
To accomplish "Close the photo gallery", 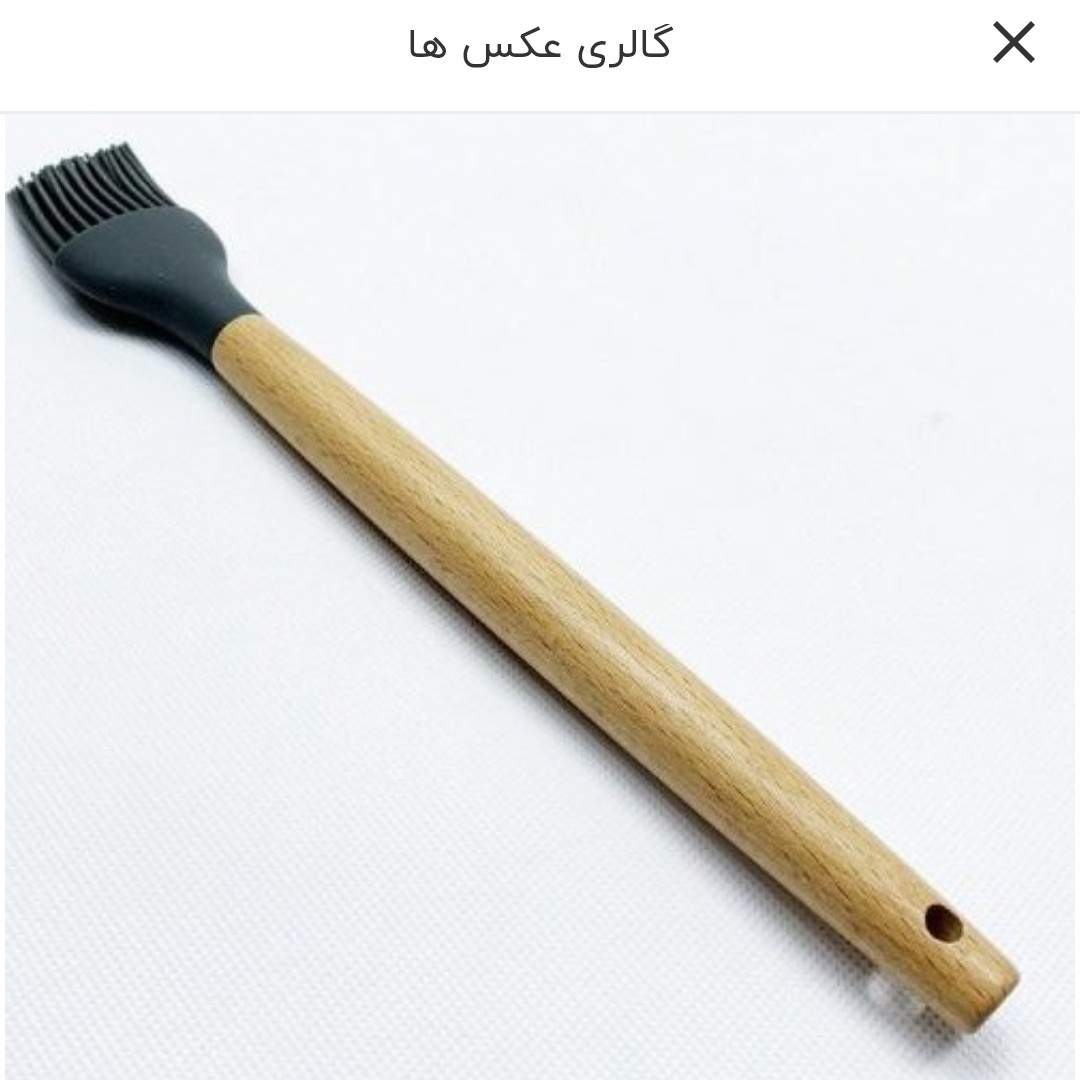I will [1013, 44].
